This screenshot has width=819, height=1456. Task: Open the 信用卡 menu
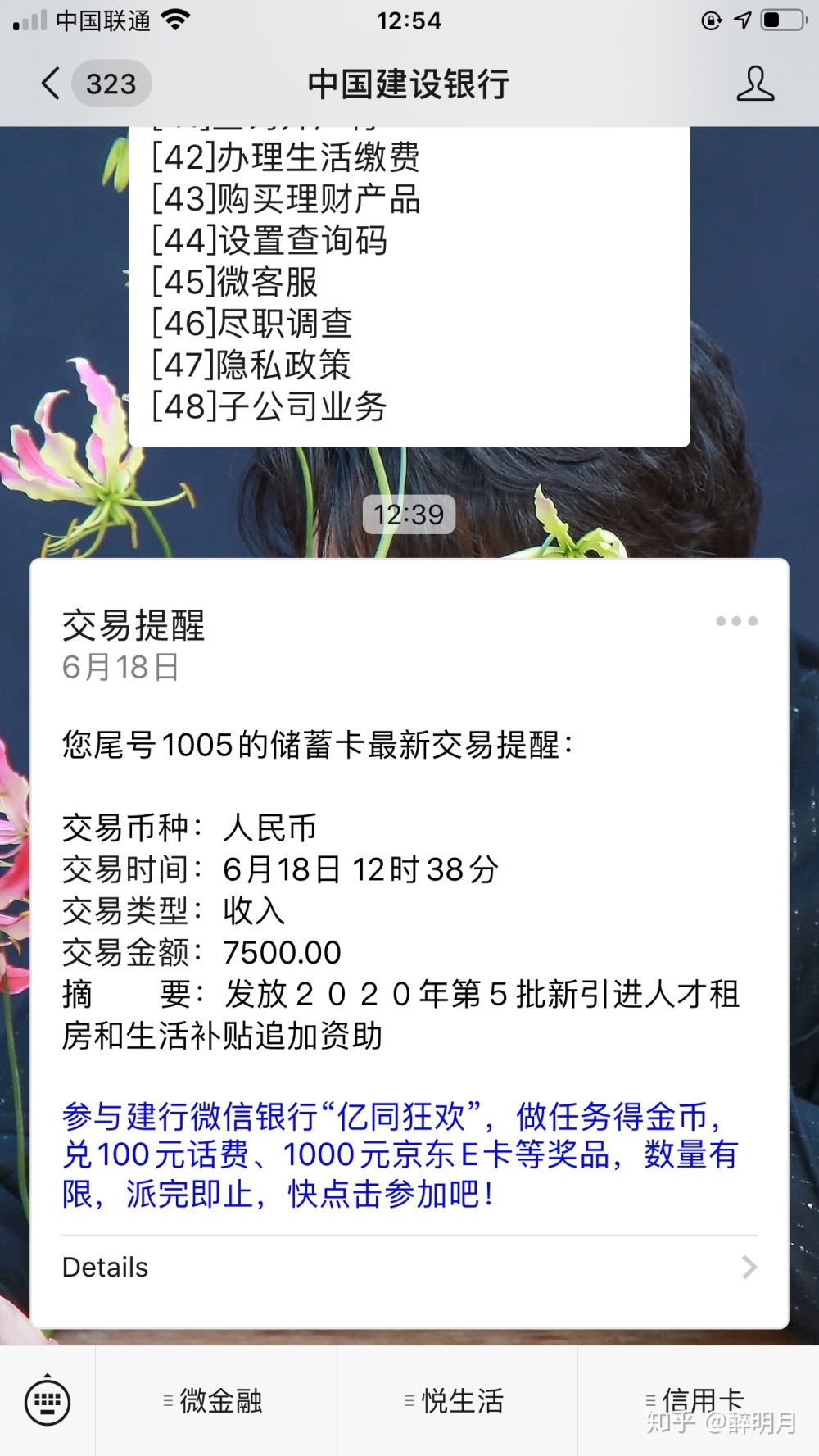(698, 1401)
